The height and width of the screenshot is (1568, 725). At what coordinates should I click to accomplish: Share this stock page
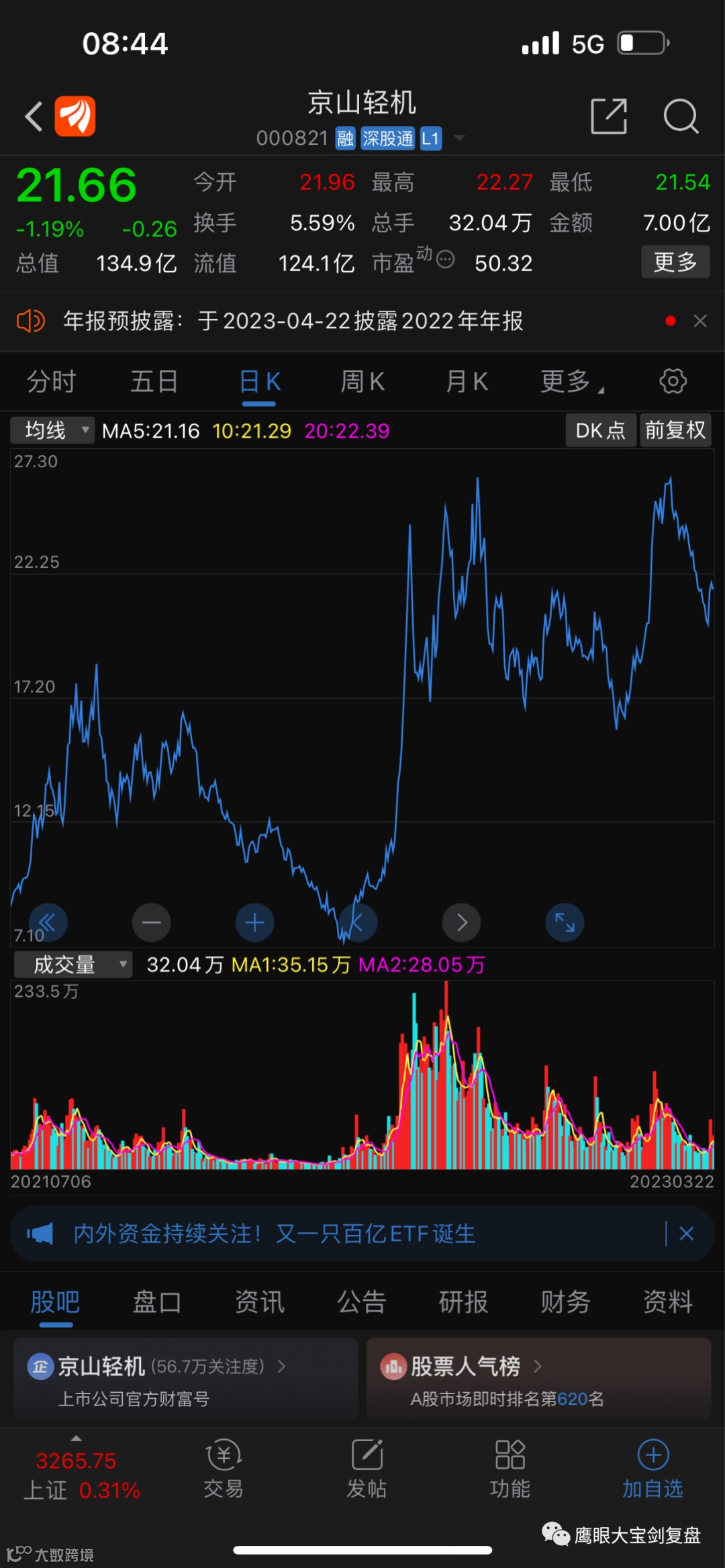tap(608, 116)
